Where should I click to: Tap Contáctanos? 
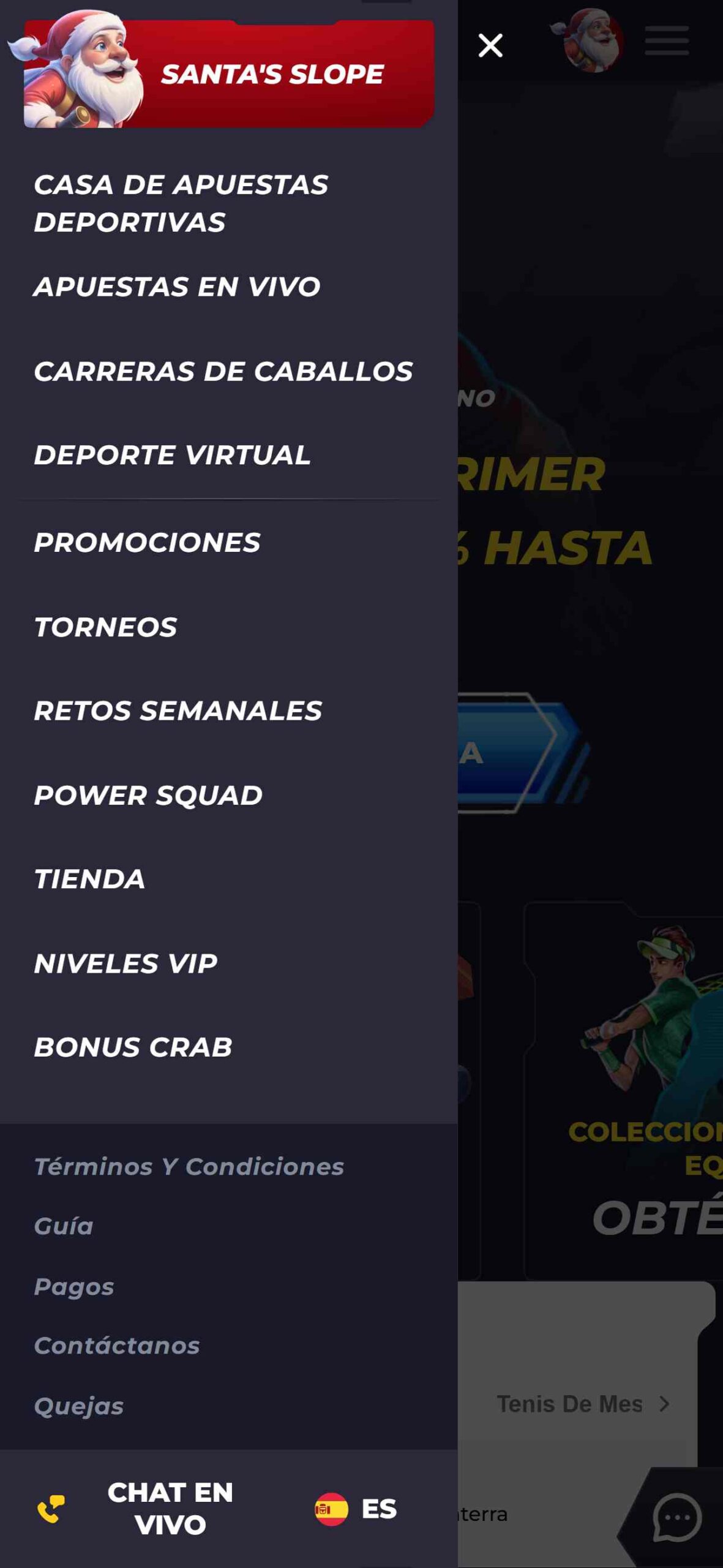(116, 1346)
